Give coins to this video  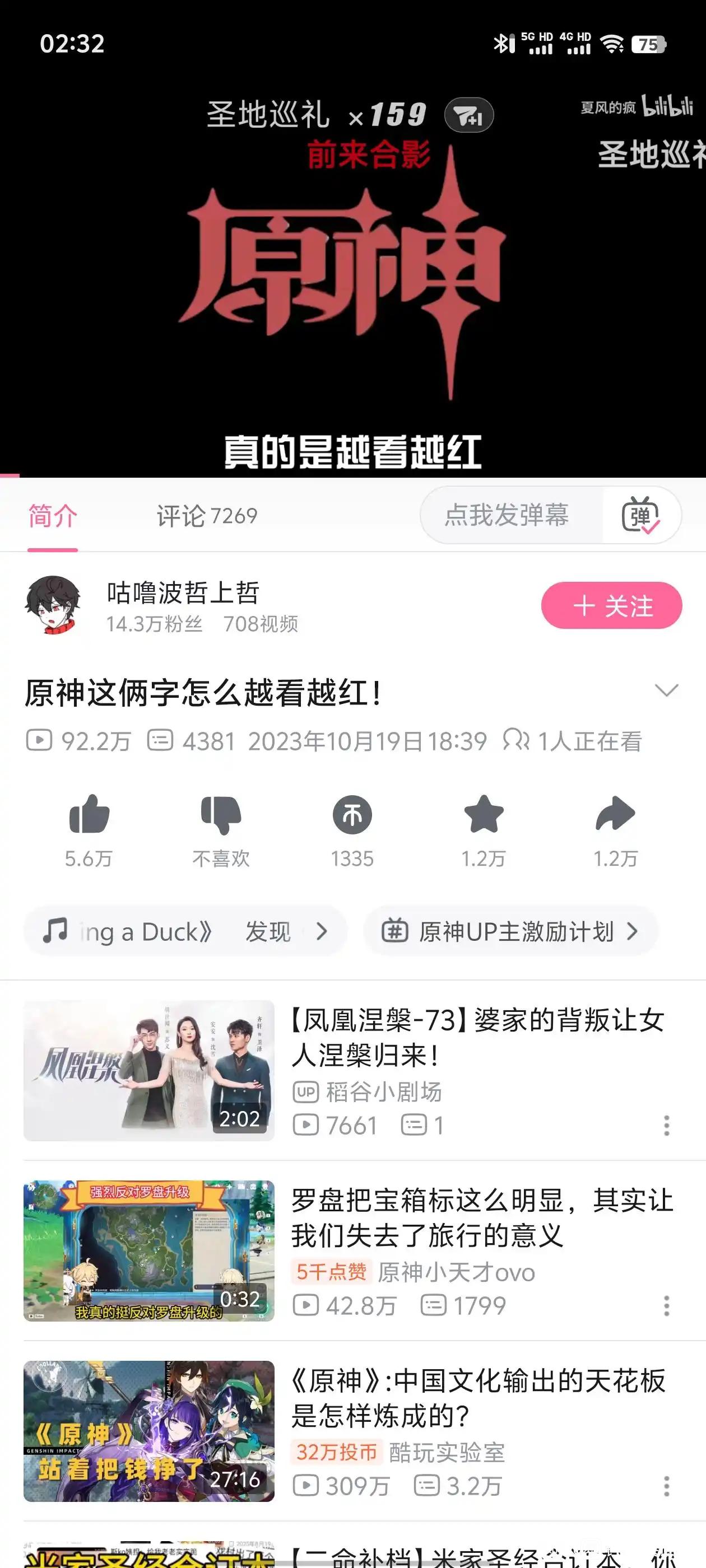(x=352, y=815)
